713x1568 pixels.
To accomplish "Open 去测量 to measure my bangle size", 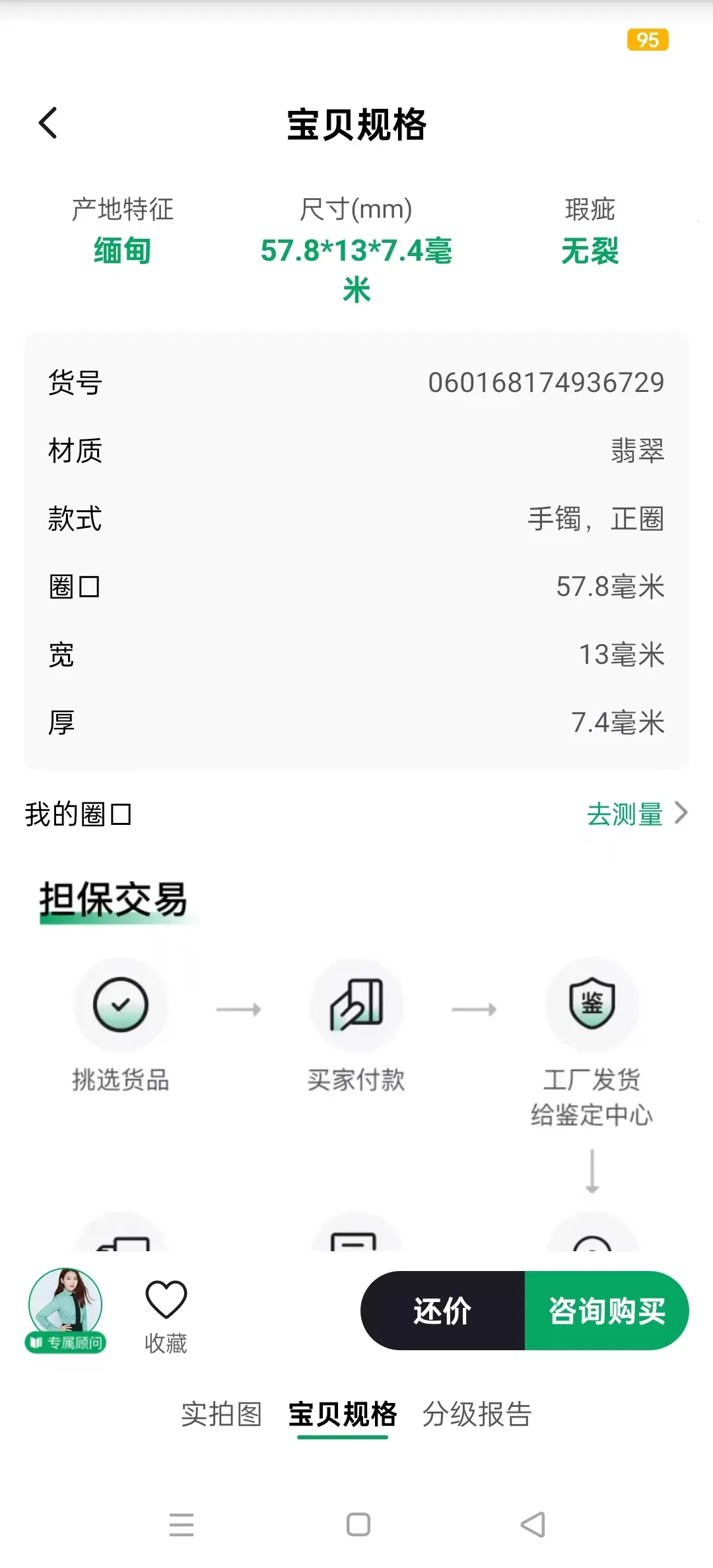I will pyautogui.click(x=636, y=814).
